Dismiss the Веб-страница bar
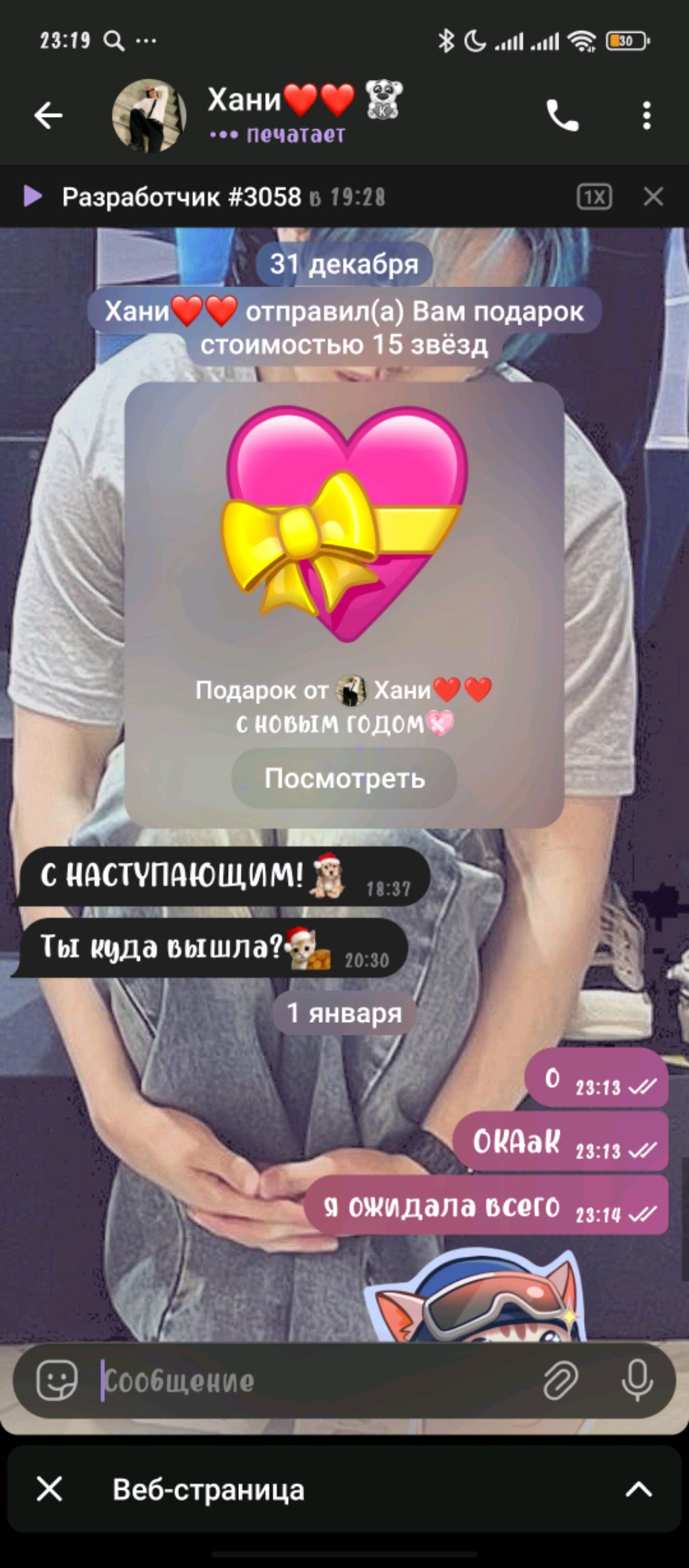 tap(50, 1489)
